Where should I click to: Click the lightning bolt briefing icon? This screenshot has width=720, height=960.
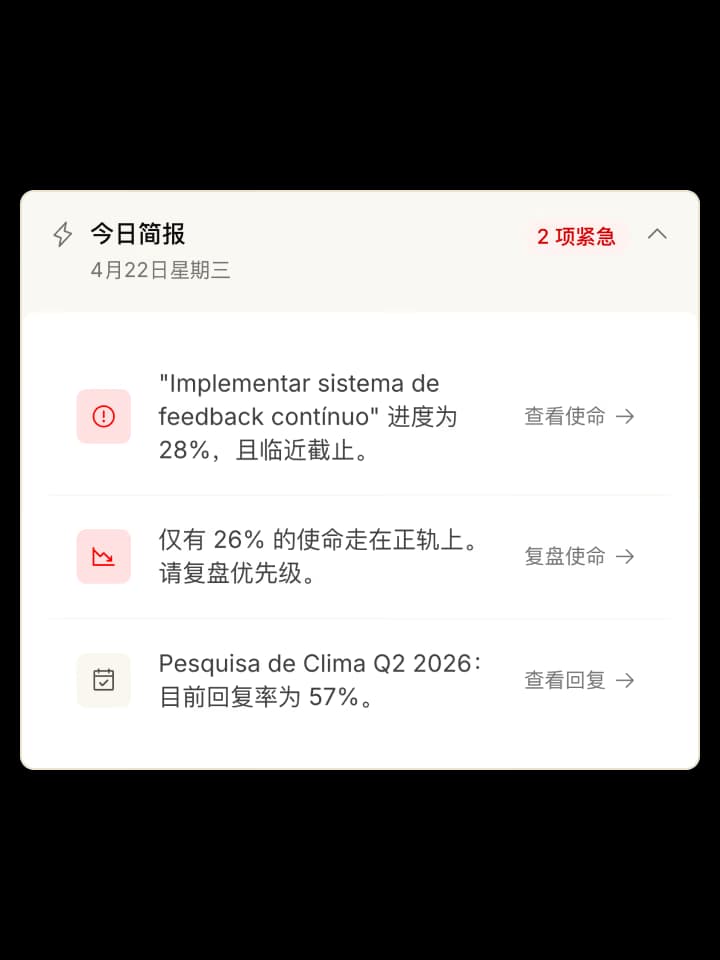click(62, 233)
